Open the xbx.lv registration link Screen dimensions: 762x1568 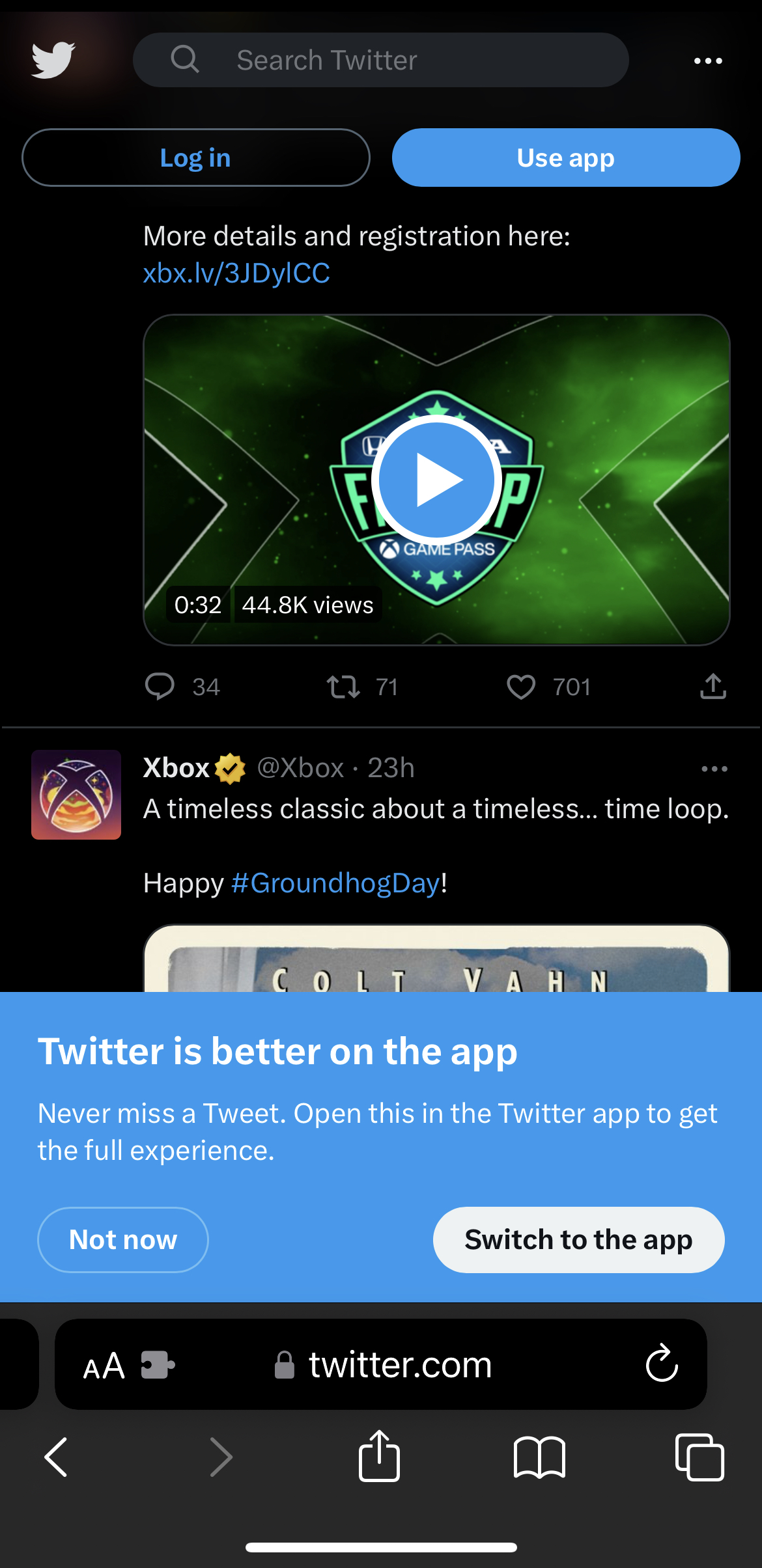pos(236,273)
